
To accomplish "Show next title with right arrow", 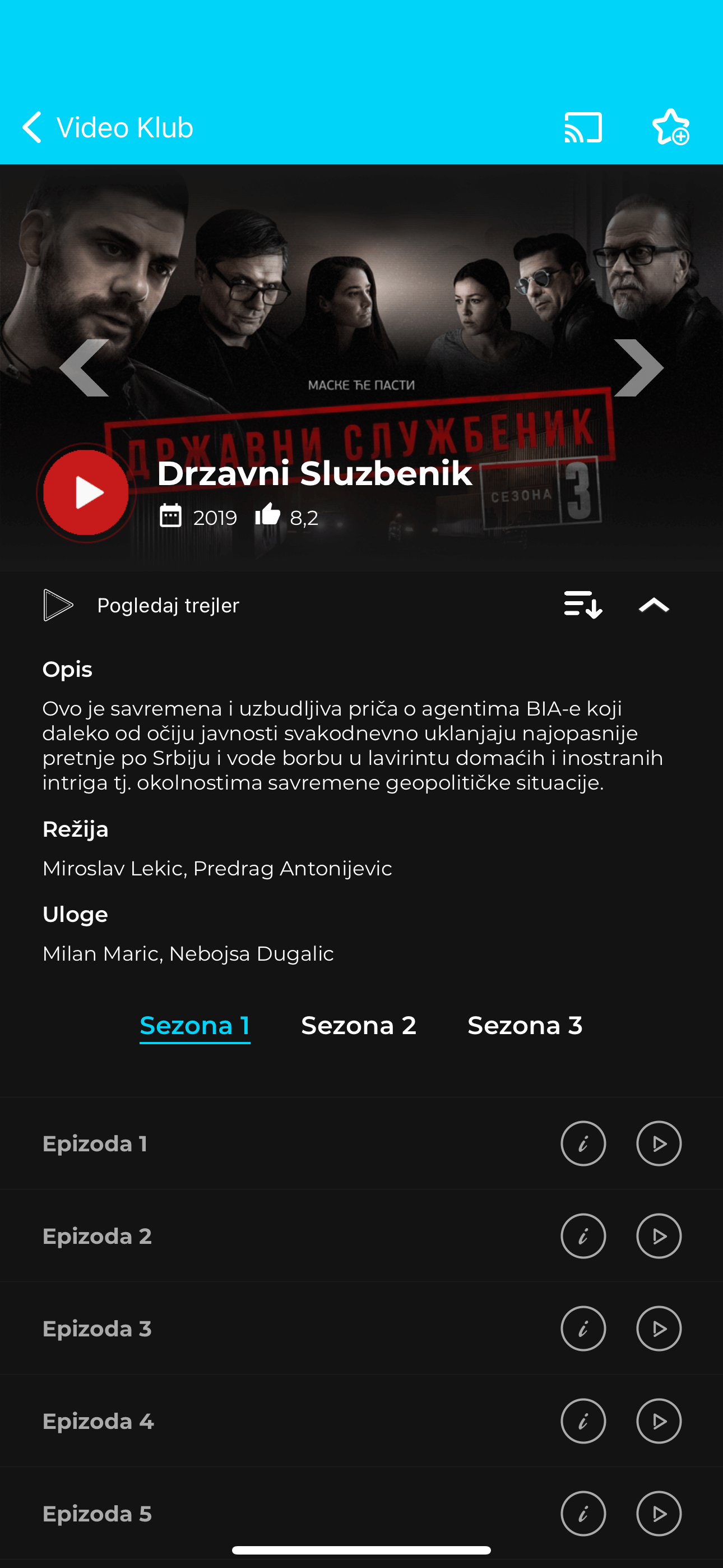I will click(x=638, y=368).
